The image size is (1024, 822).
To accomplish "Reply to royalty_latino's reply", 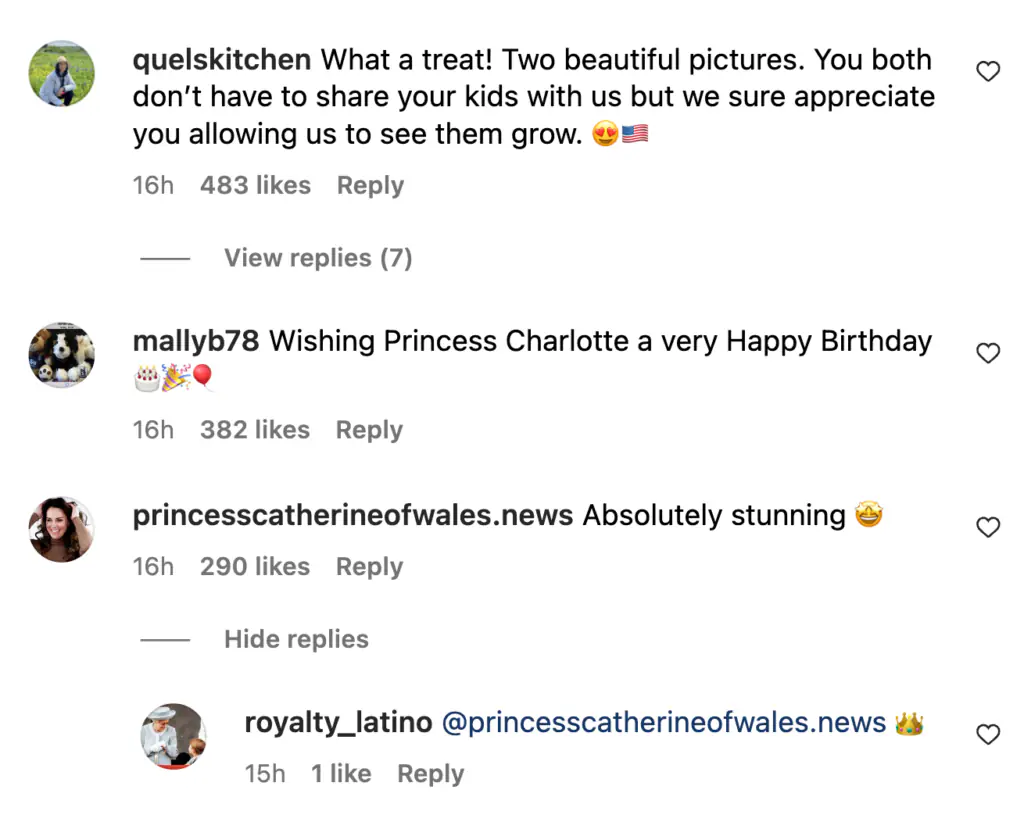I will click(x=431, y=774).
